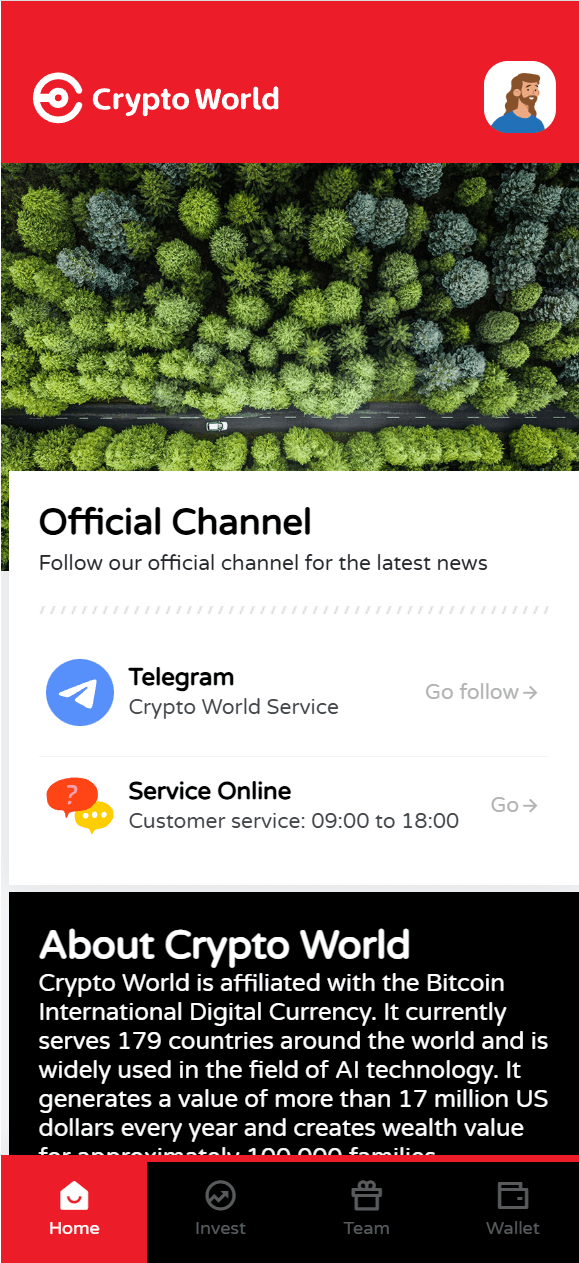Open the profile avatar
The width and height of the screenshot is (579, 1263).
coord(519,97)
